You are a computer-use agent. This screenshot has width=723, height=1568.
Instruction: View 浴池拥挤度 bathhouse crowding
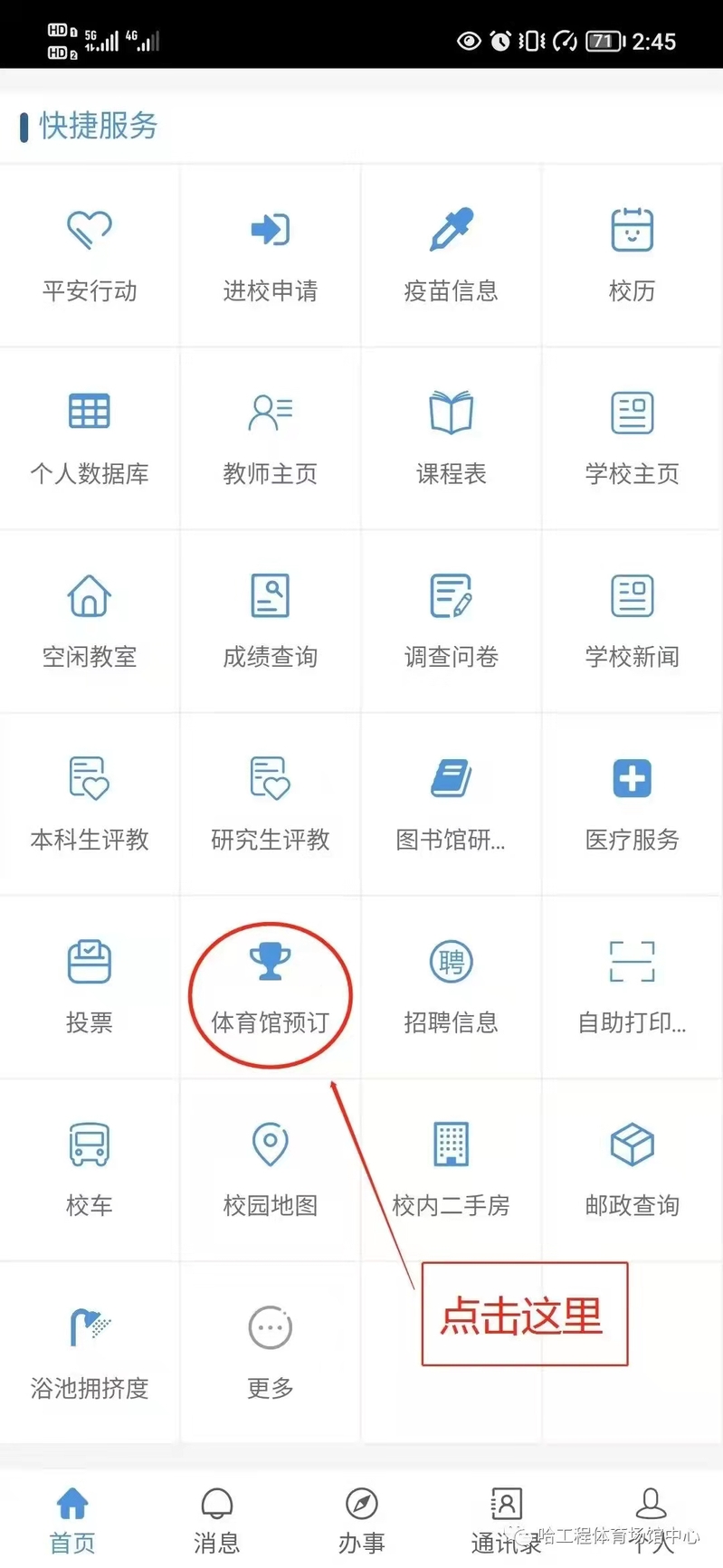pyautogui.click(x=90, y=1354)
